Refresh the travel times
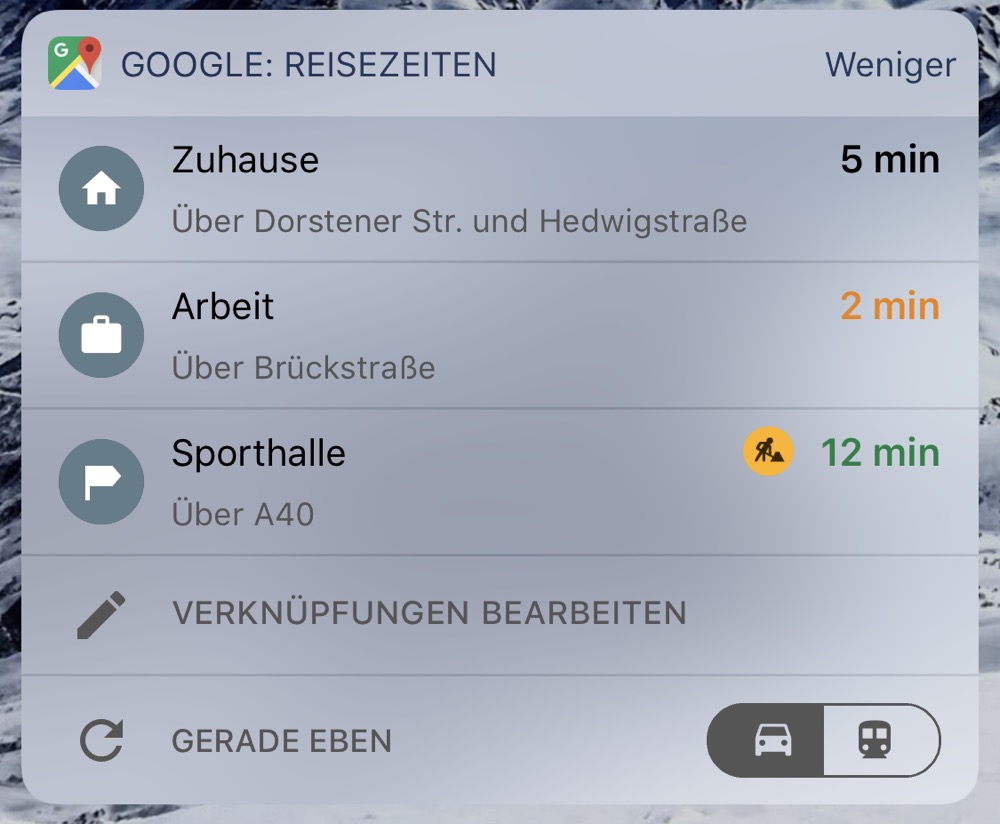1000x824 pixels. point(102,741)
